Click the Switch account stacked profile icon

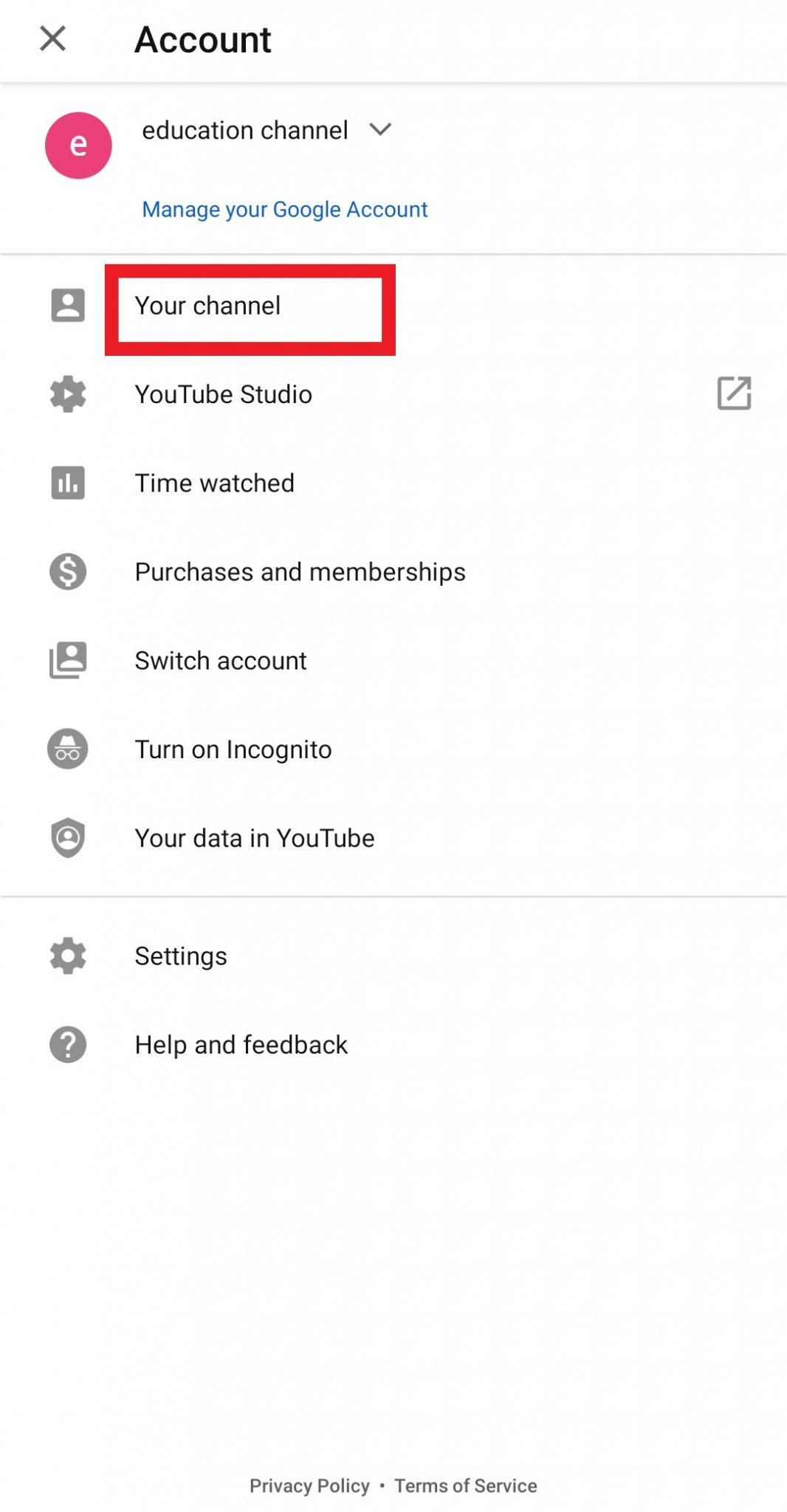click(67, 660)
